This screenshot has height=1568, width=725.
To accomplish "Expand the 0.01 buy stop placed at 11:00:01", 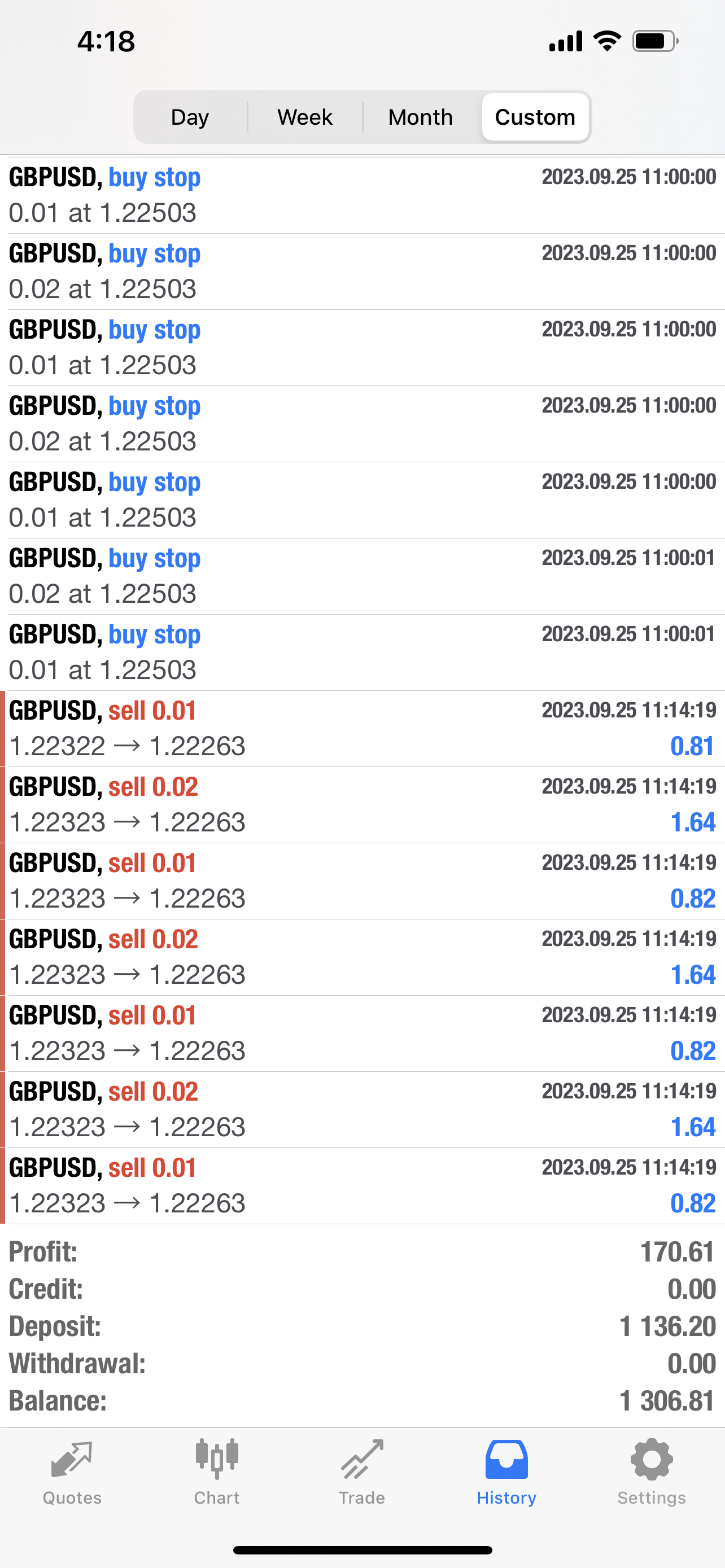I will [362, 652].
